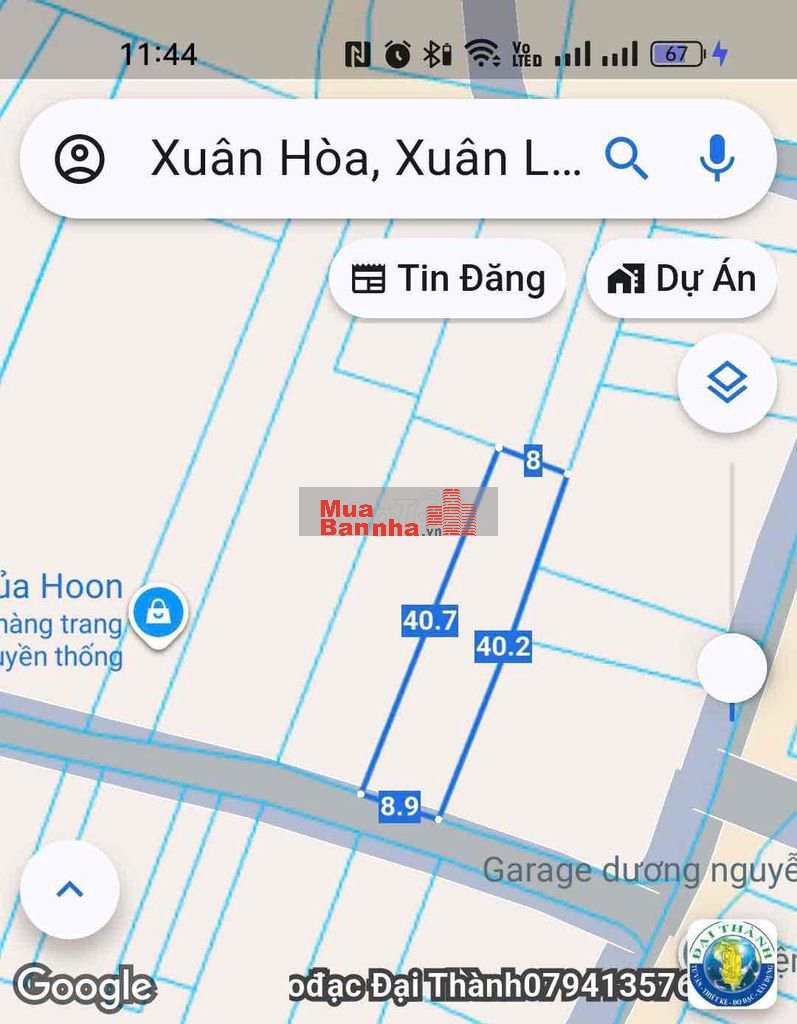Tap the magnifier search icon
The width and height of the screenshot is (797, 1024).
(627, 158)
